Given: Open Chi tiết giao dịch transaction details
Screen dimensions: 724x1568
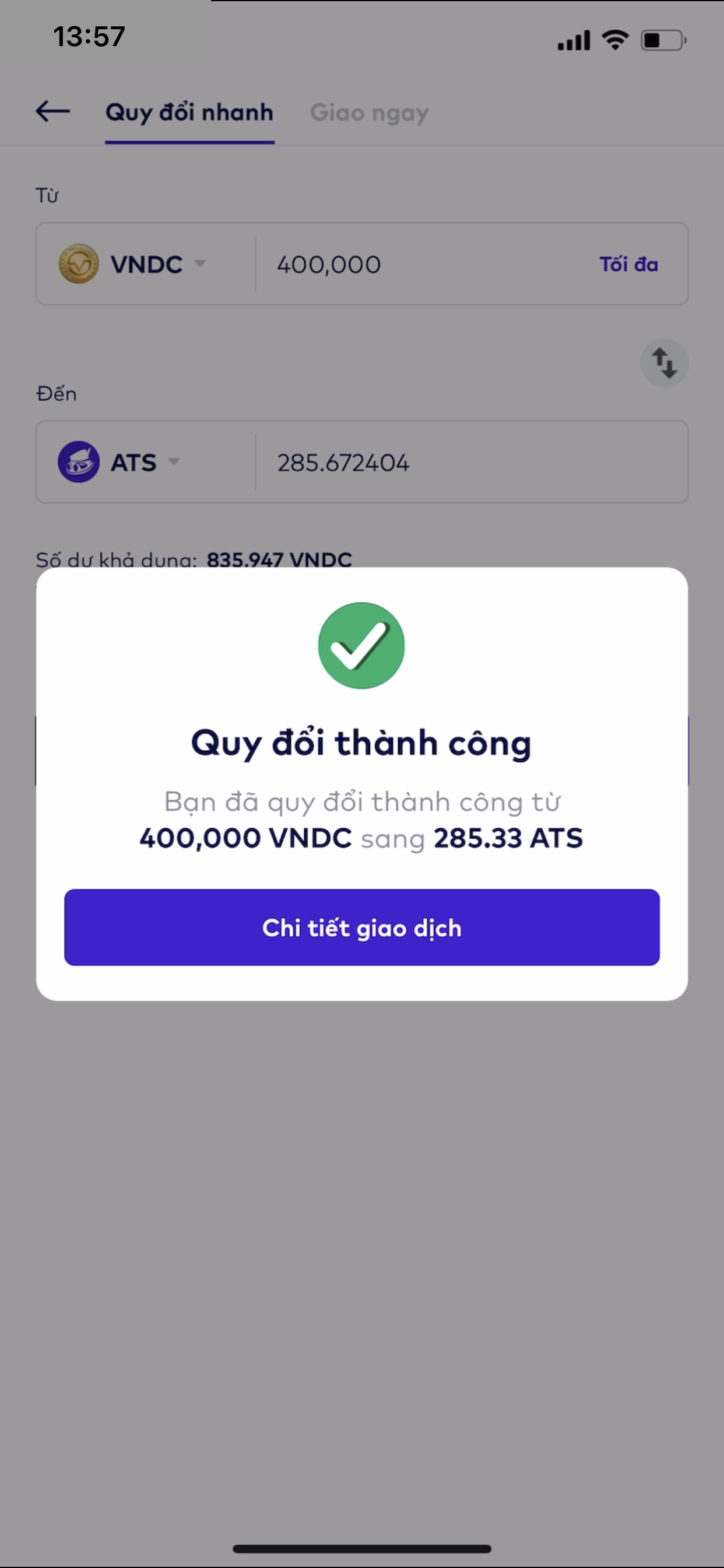Looking at the screenshot, I should pos(361,927).
